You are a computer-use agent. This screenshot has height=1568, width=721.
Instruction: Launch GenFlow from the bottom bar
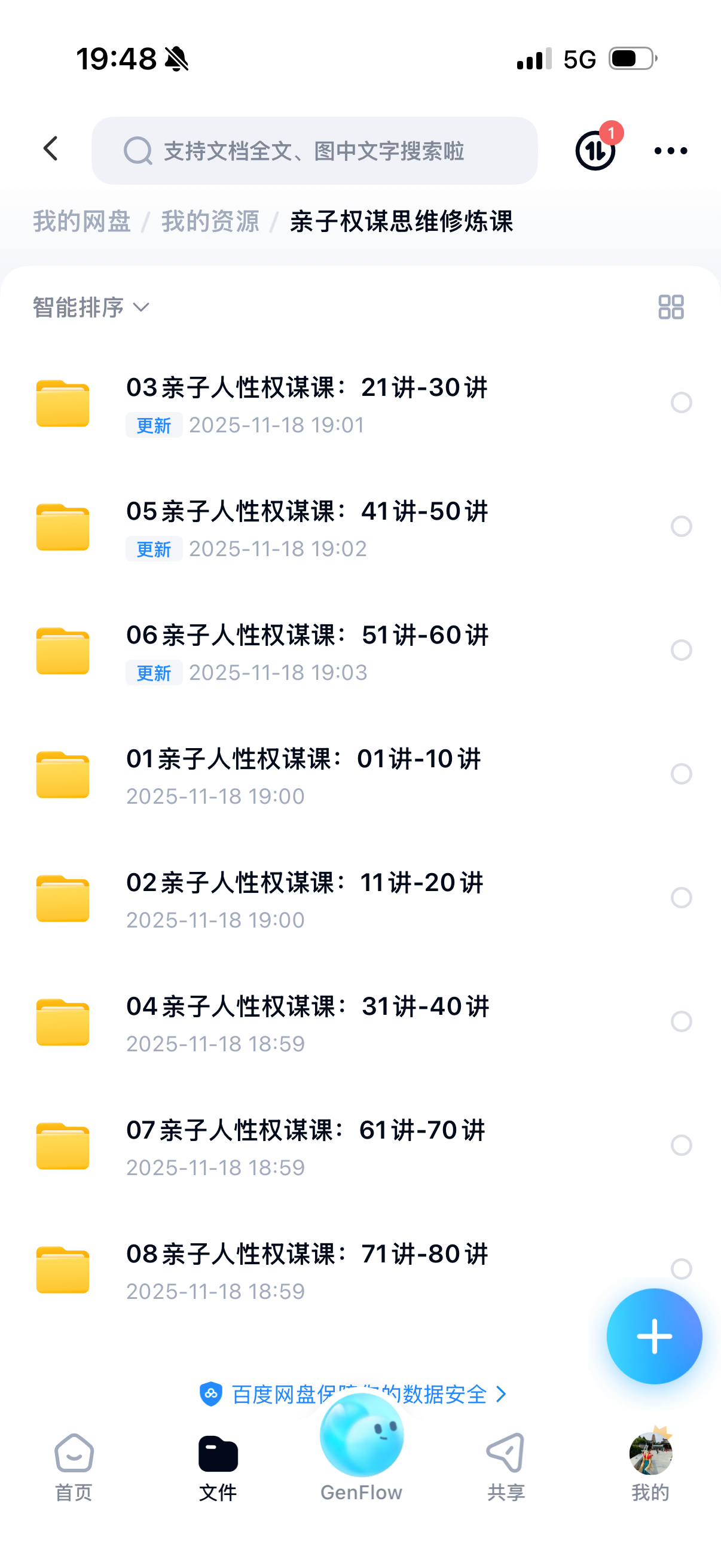point(362,1448)
